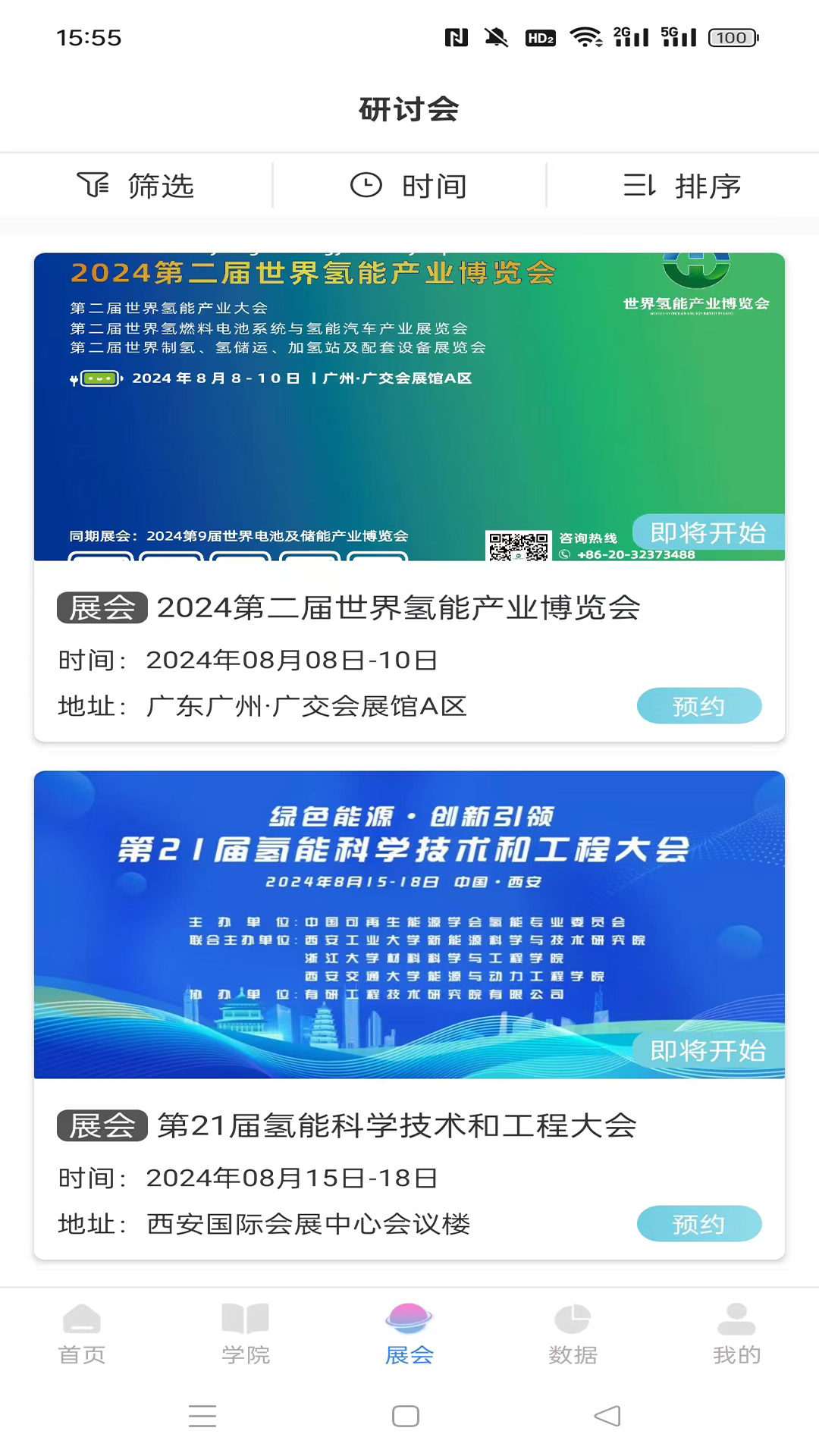This screenshot has height=1456, width=819.
Task: Tap the system home button
Action: pyautogui.click(x=406, y=1416)
